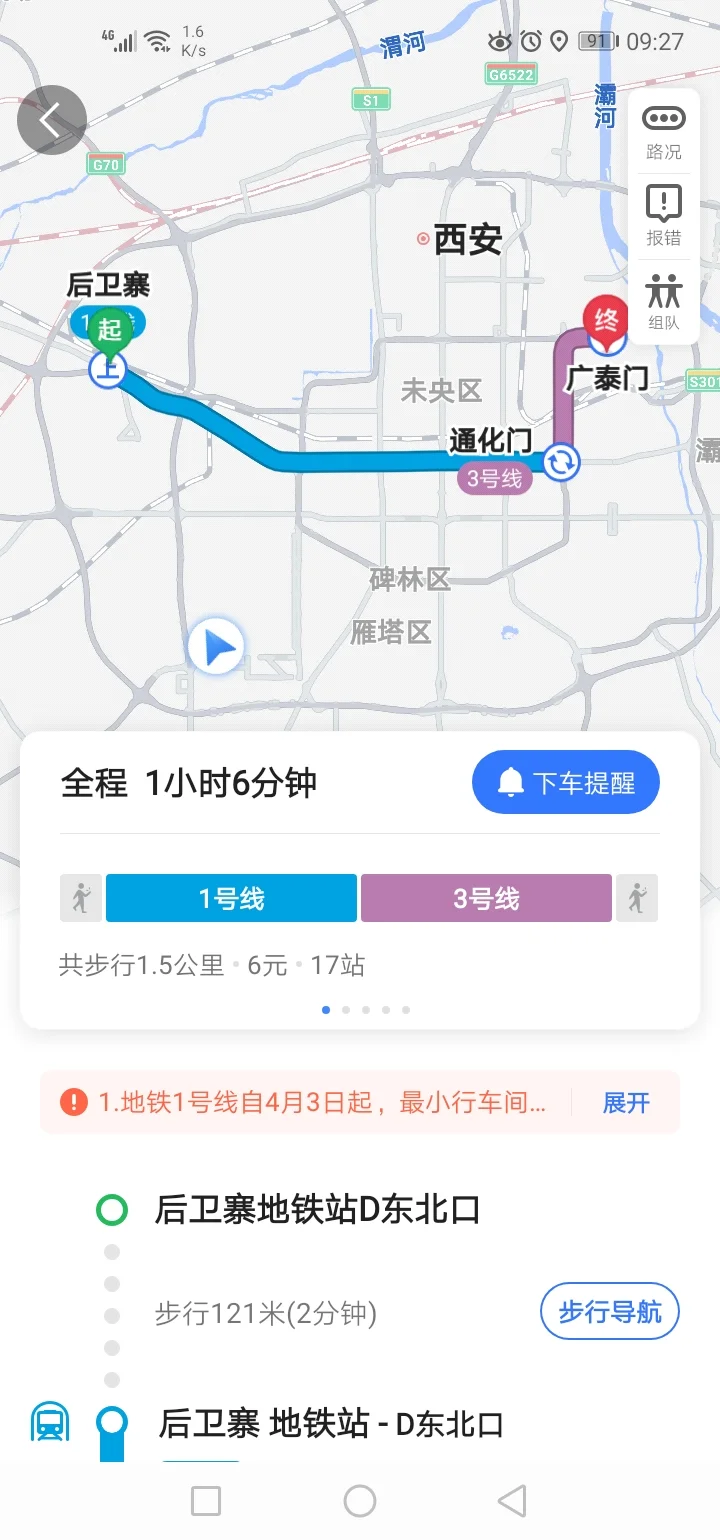The height and width of the screenshot is (1540, 720).
Task: Tap the back arrow at top left
Action: click(52, 119)
